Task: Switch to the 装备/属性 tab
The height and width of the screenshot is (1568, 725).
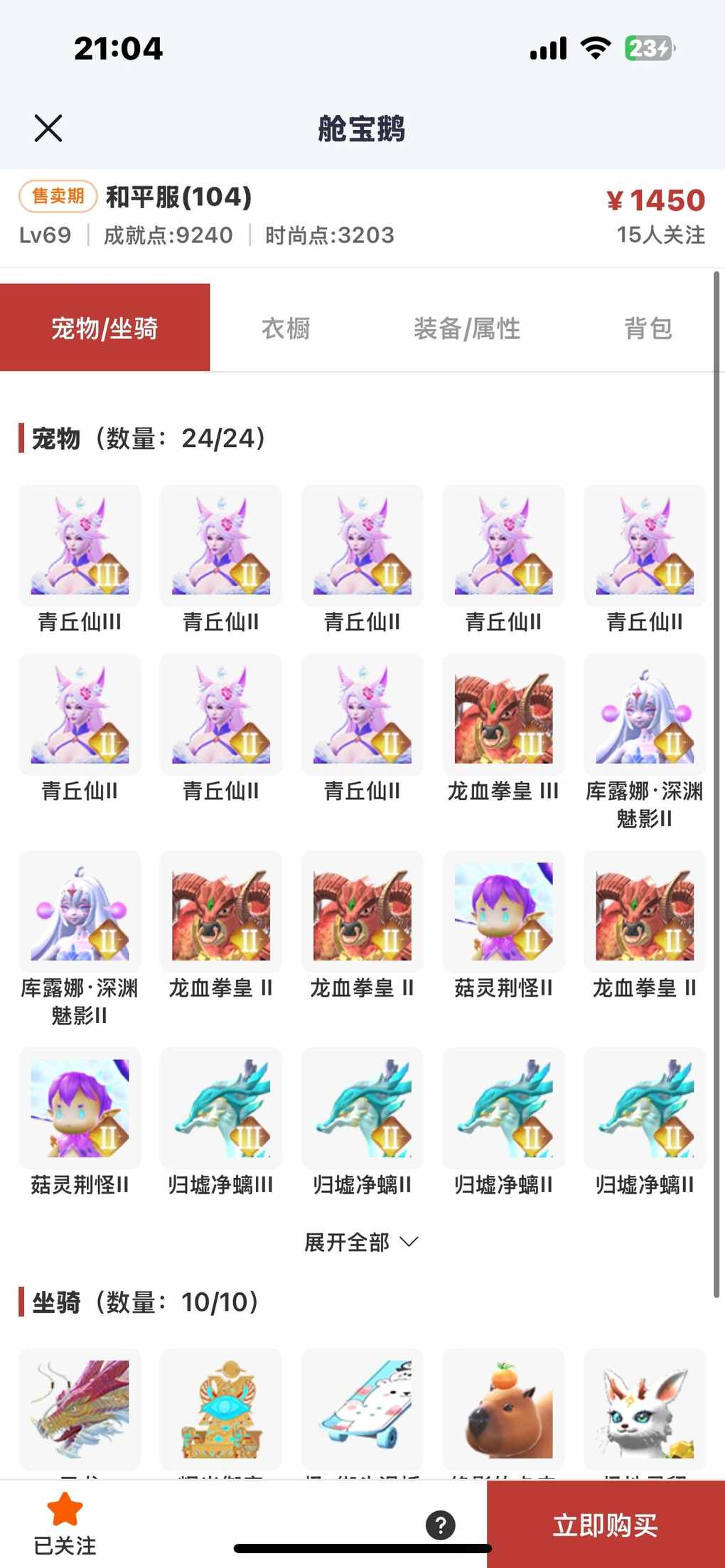Action: [467, 328]
